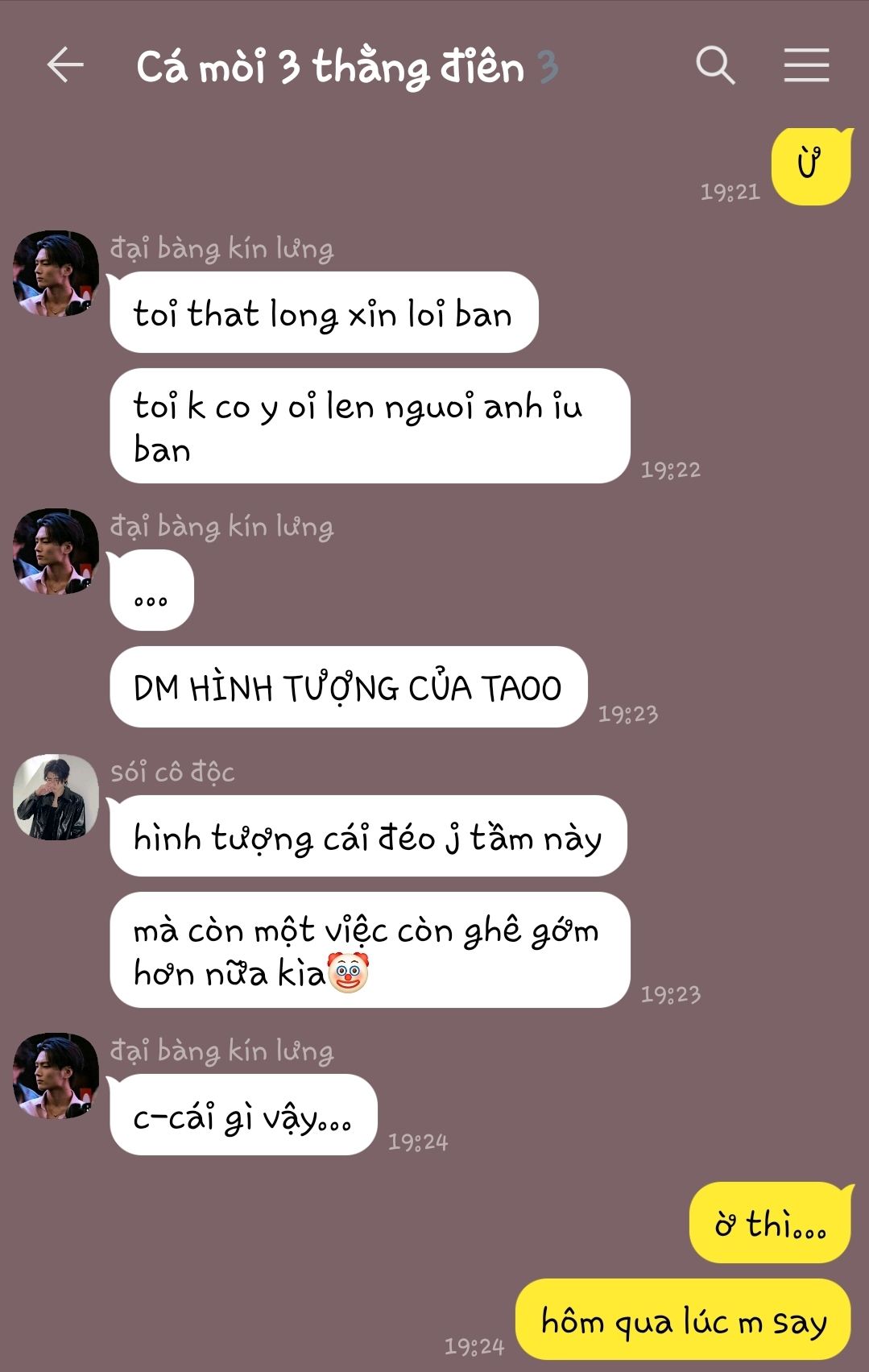
Task: View sói cô độc's profile picture
Action: (x=56, y=797)
